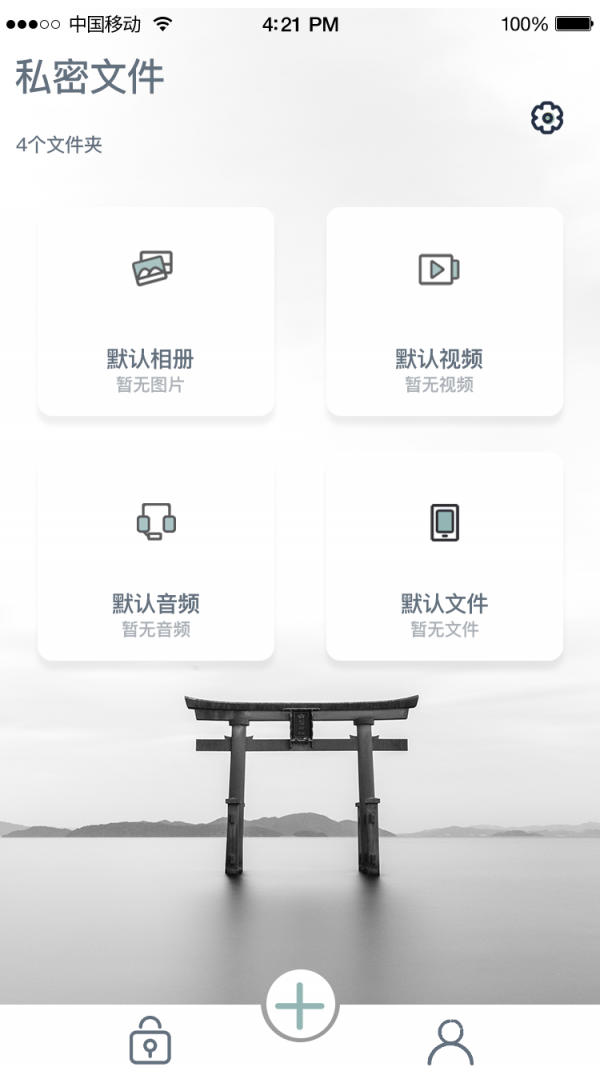
Task: Open the 默认视频 folder
Action: [444, 311]
